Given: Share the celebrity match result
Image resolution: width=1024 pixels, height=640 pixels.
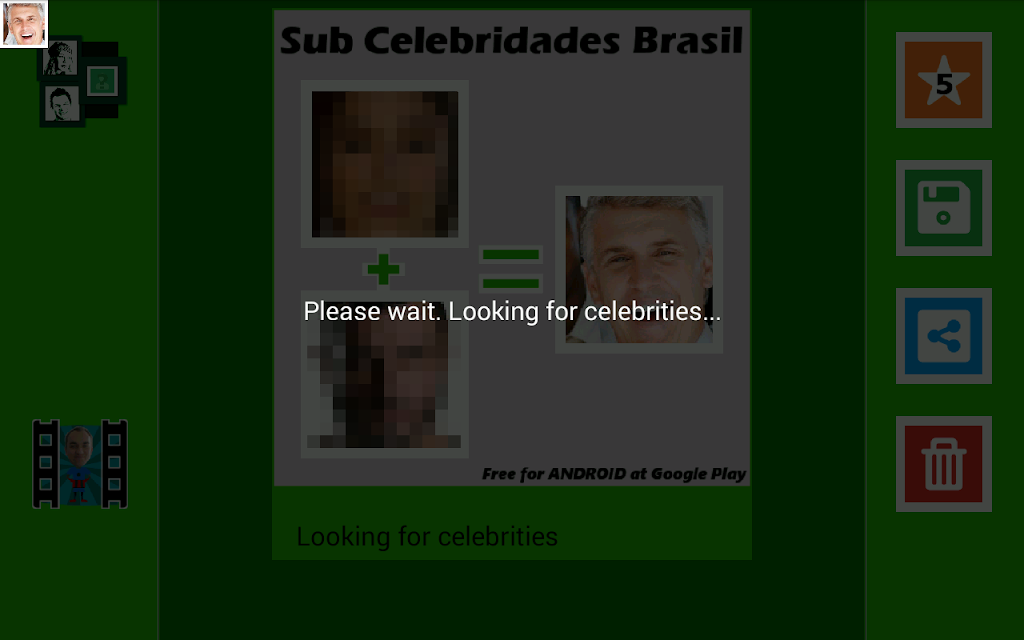Looking at the screenshot, I should pyautogui.click(x=944, y=336).
